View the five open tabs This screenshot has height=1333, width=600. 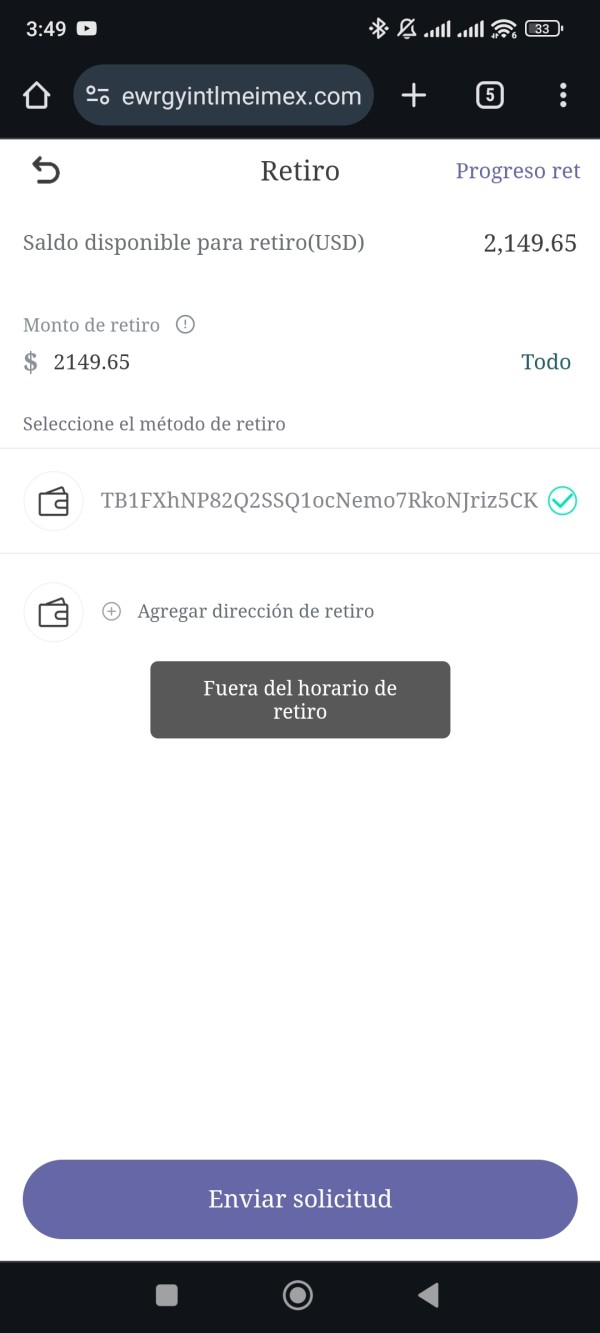pos(489,96)
